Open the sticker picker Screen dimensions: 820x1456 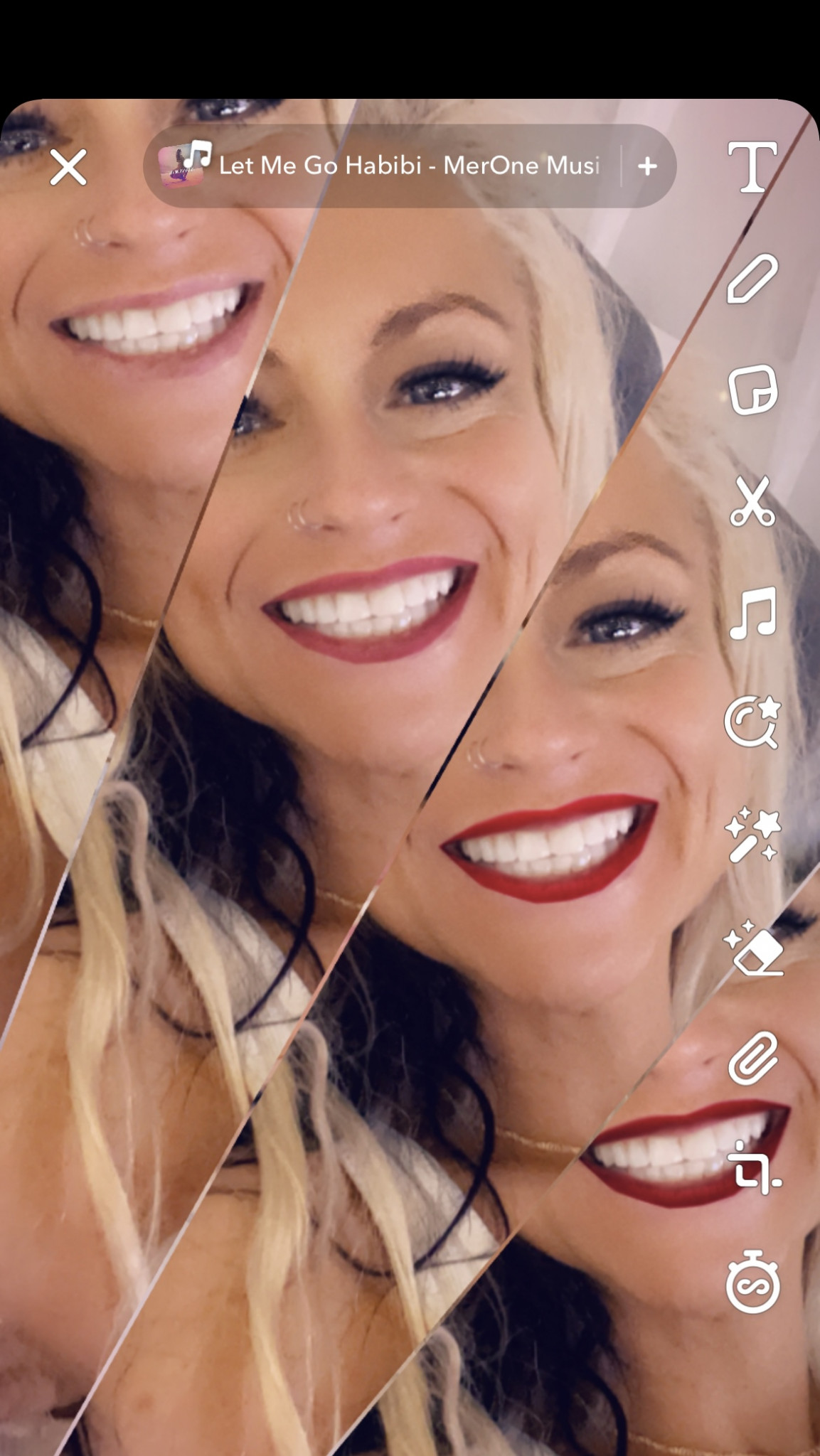pyautogui.click(x=752, y=390)
